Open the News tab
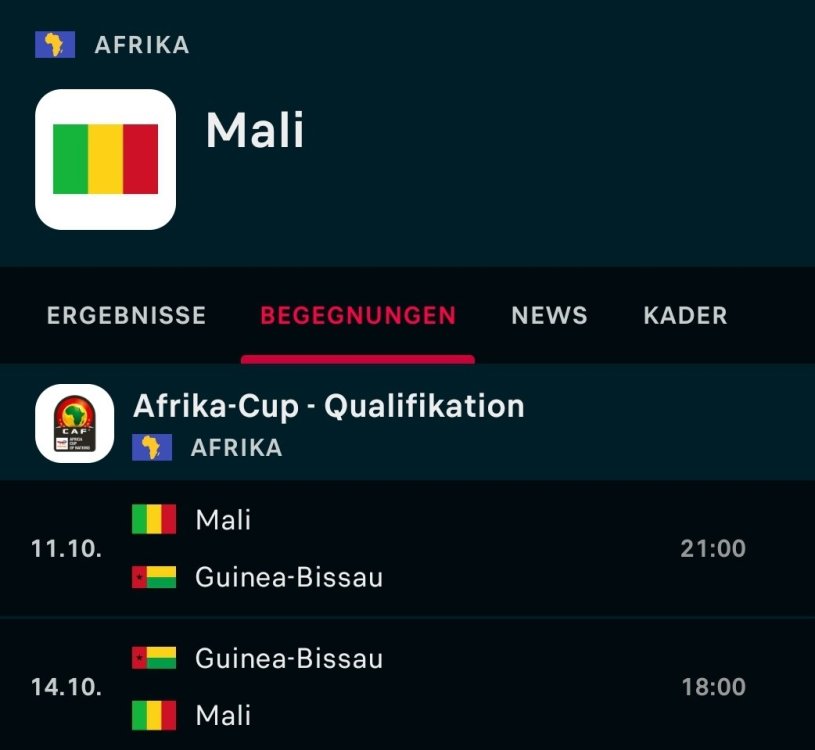This screenshot has height=750, width=815. point(549,316)
